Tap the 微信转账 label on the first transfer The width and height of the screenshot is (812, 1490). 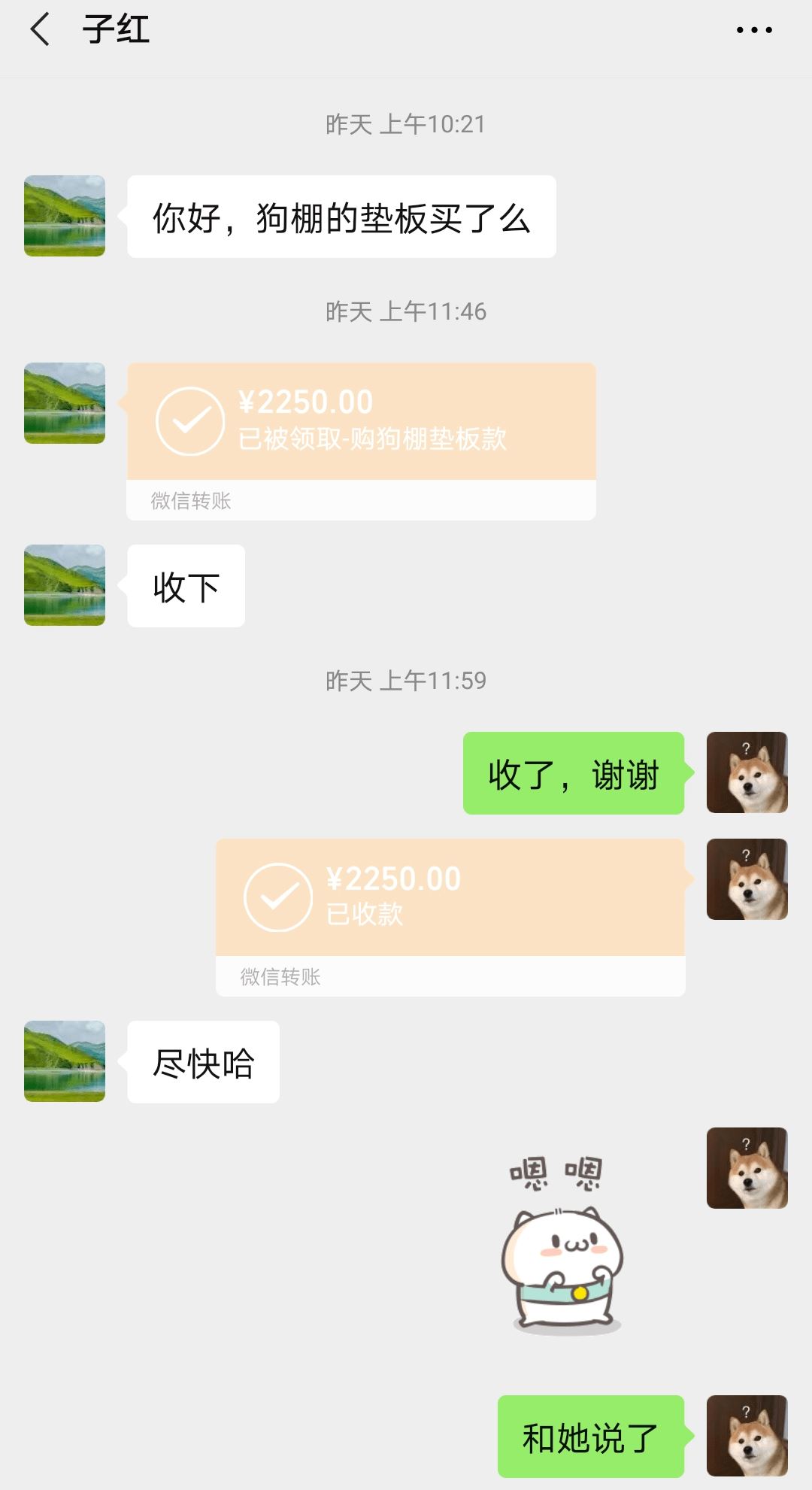[192, 500]
